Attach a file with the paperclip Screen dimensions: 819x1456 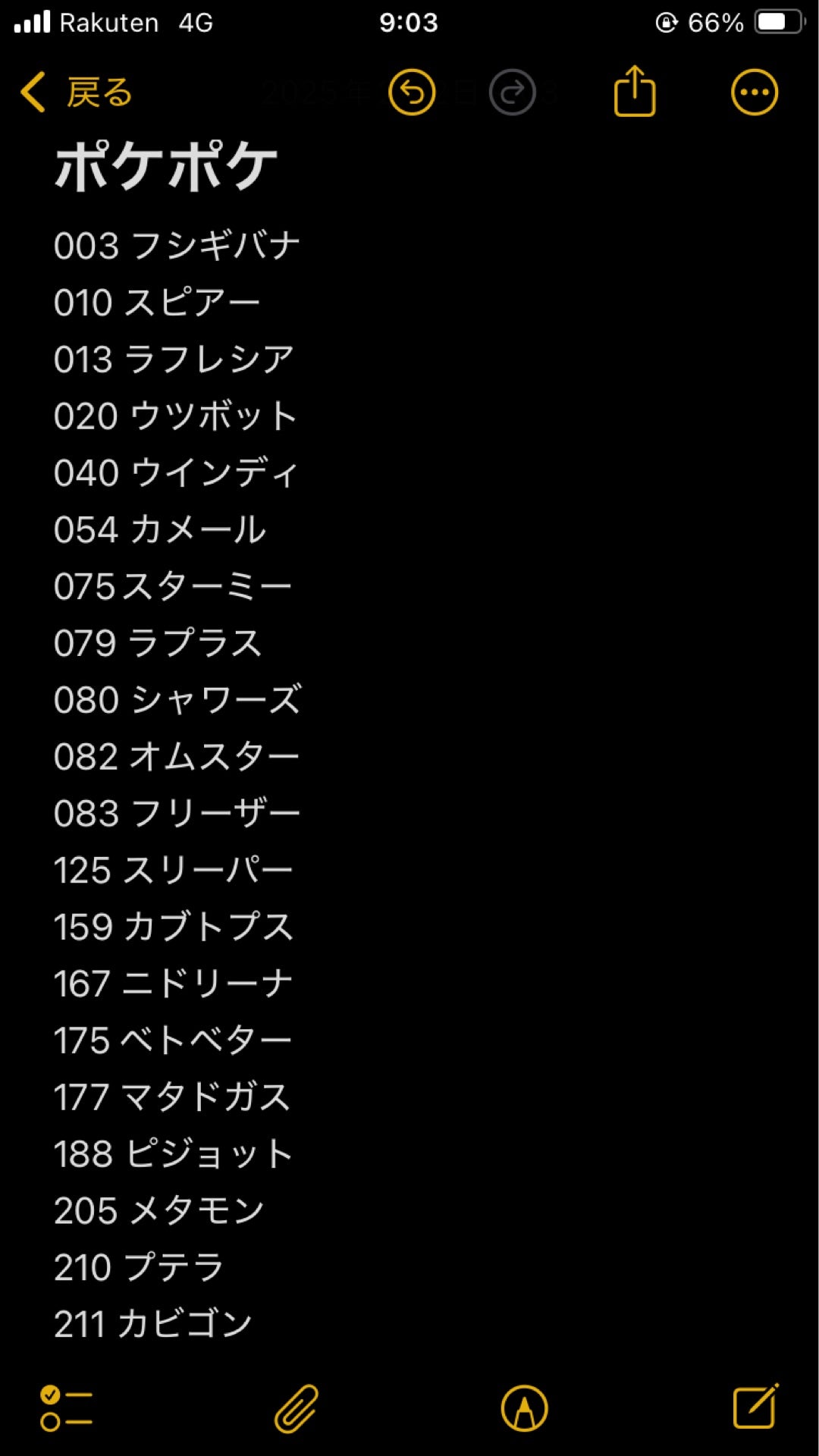(x=296, y=1409)
